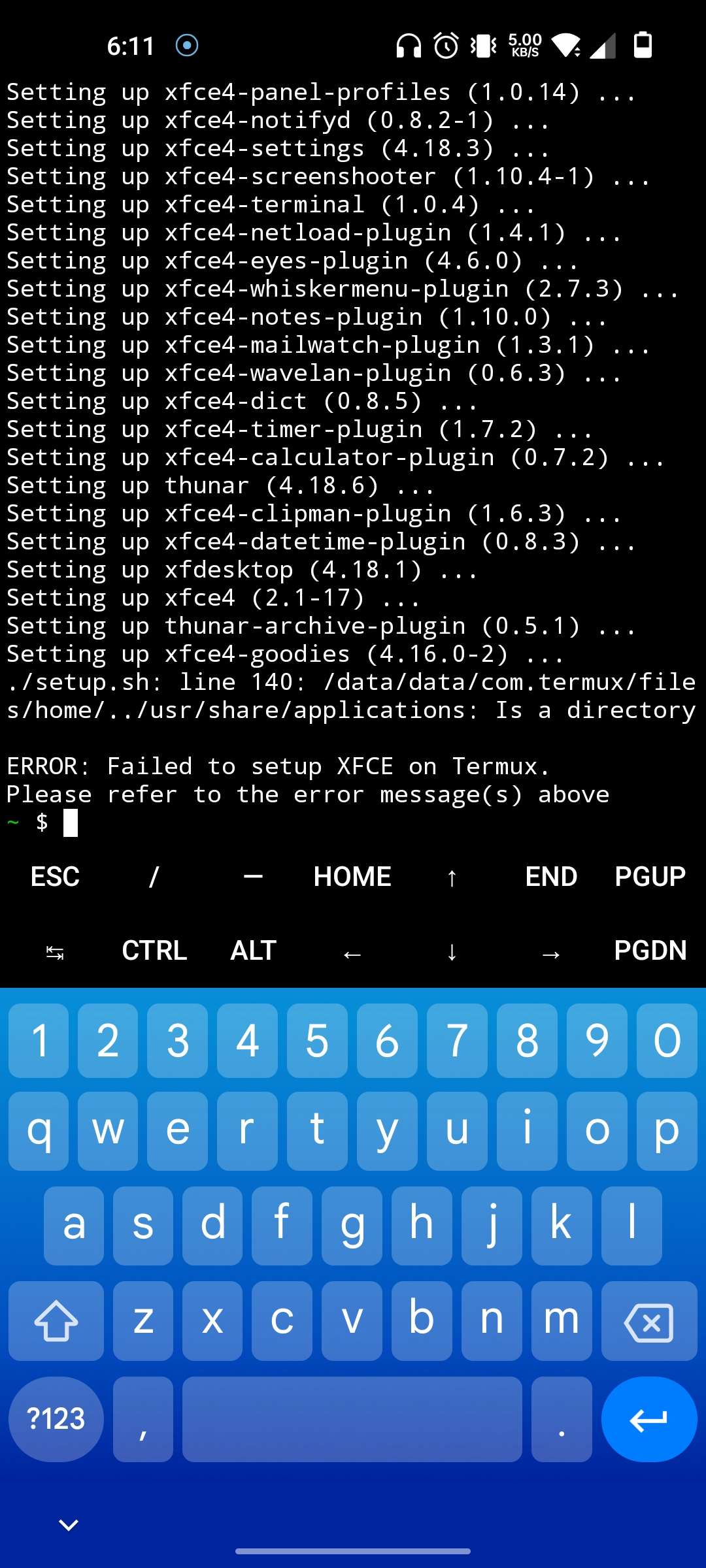Activate the ALT modifier key
The height and width of the screenshot is (1568, 706).
click(x=253, y=951)
